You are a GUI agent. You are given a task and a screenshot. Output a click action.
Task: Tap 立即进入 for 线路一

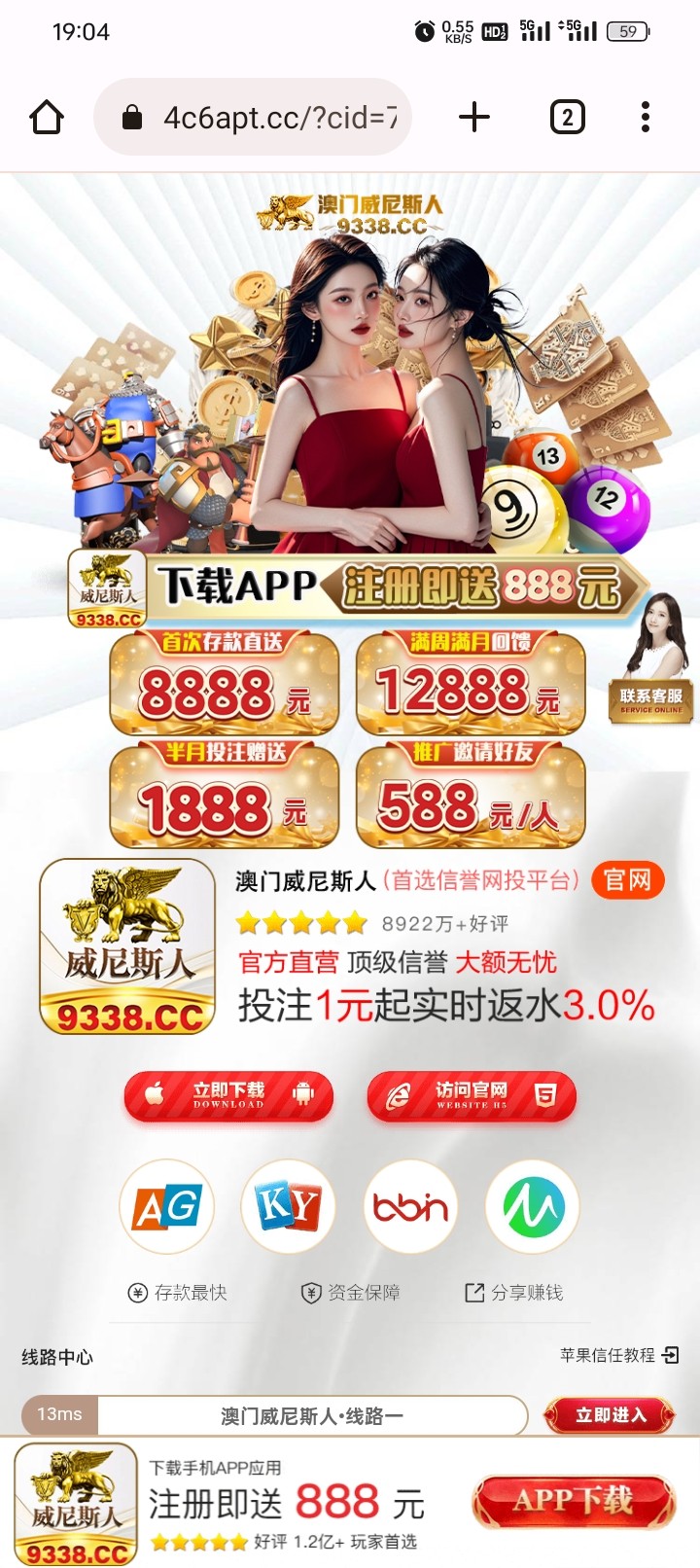(610, 1415)
